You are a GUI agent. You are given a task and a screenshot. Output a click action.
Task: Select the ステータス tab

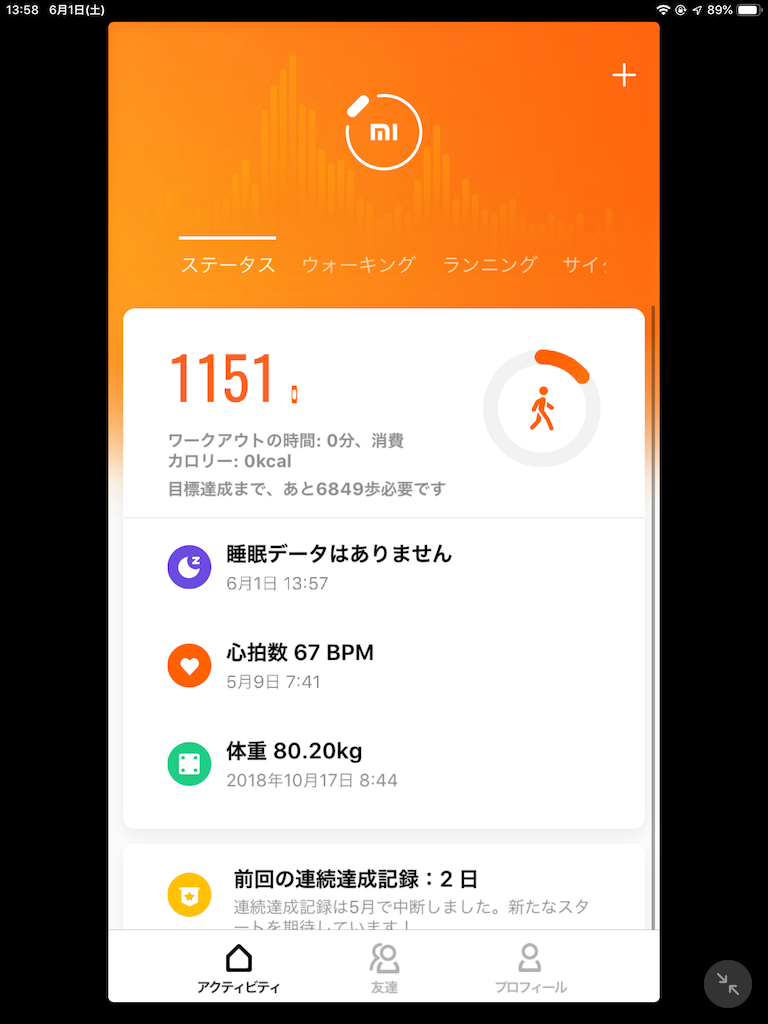pos(227,265)
